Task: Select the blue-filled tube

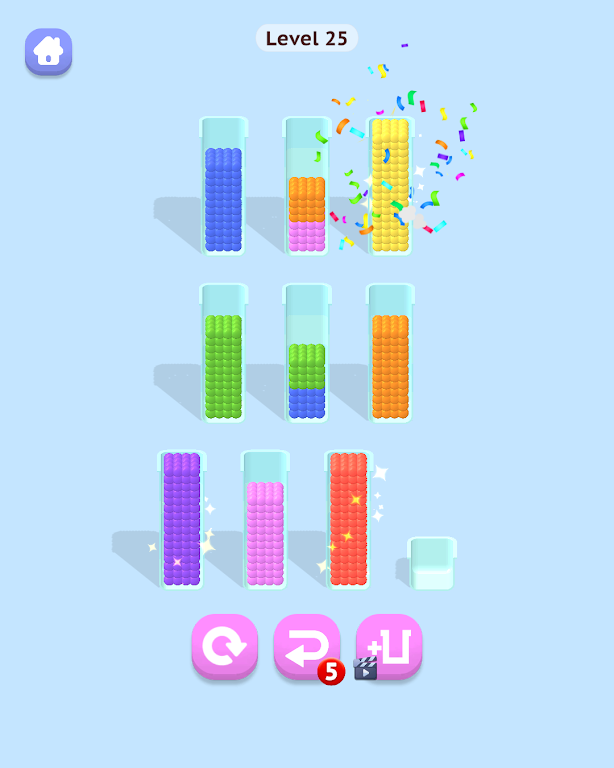Action: click(x=223, y=190)
